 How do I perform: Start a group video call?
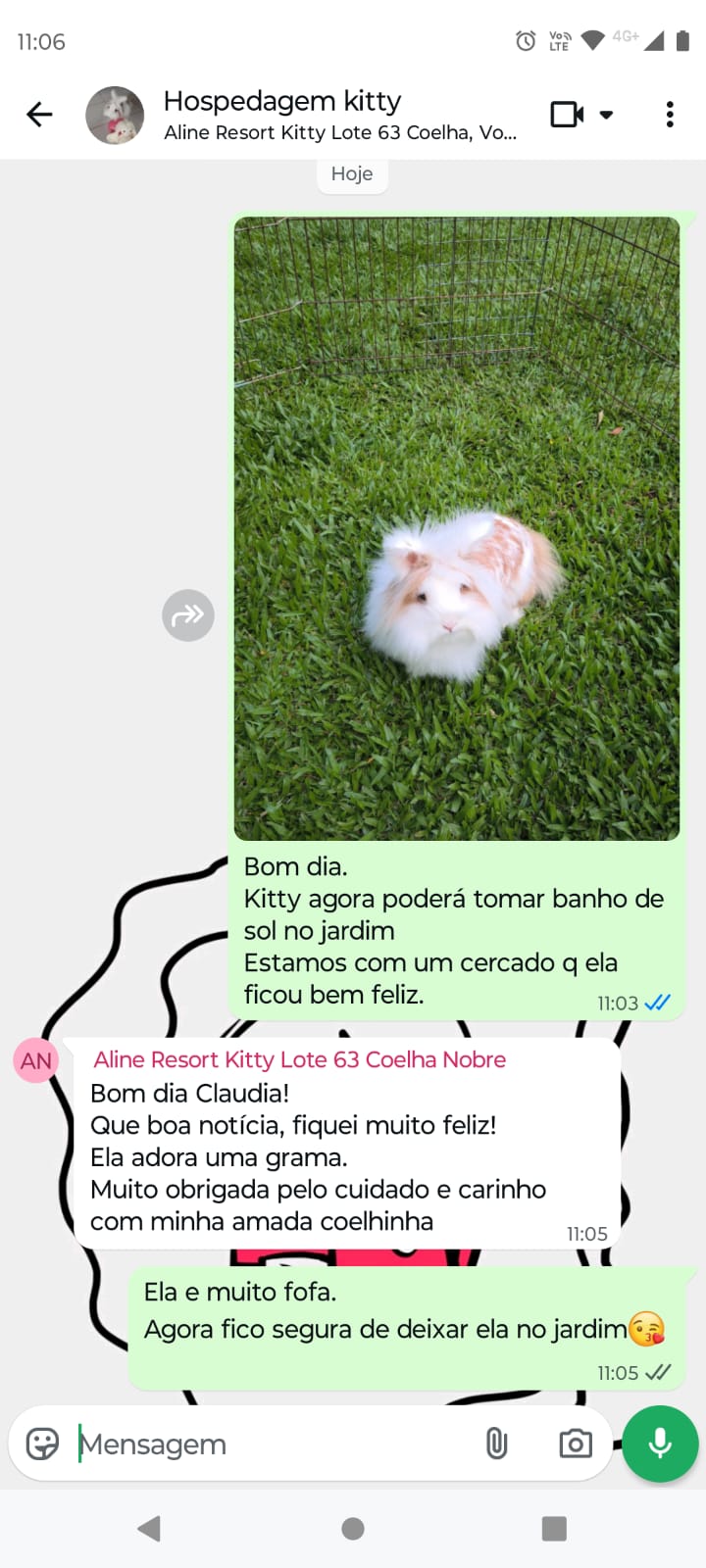pyautogui.click(x=568, y=115)
